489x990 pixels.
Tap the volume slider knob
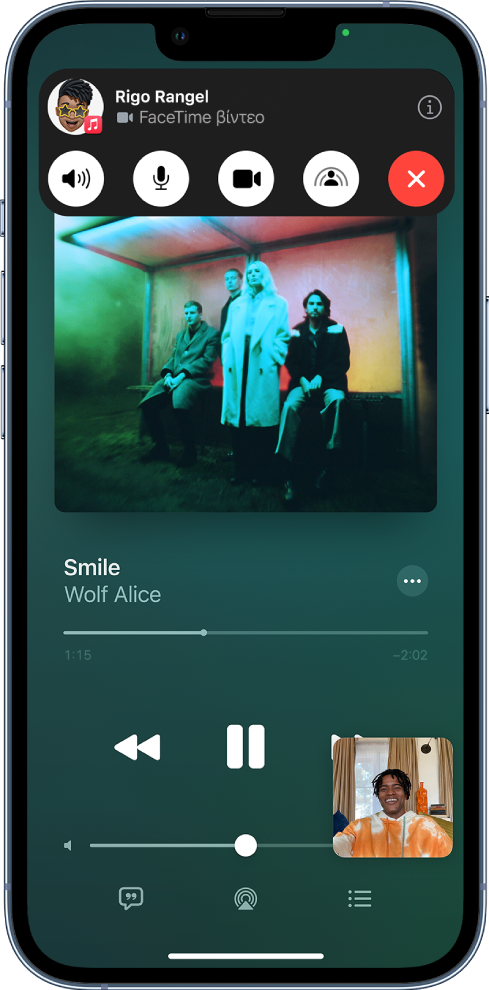click(246, 845)
